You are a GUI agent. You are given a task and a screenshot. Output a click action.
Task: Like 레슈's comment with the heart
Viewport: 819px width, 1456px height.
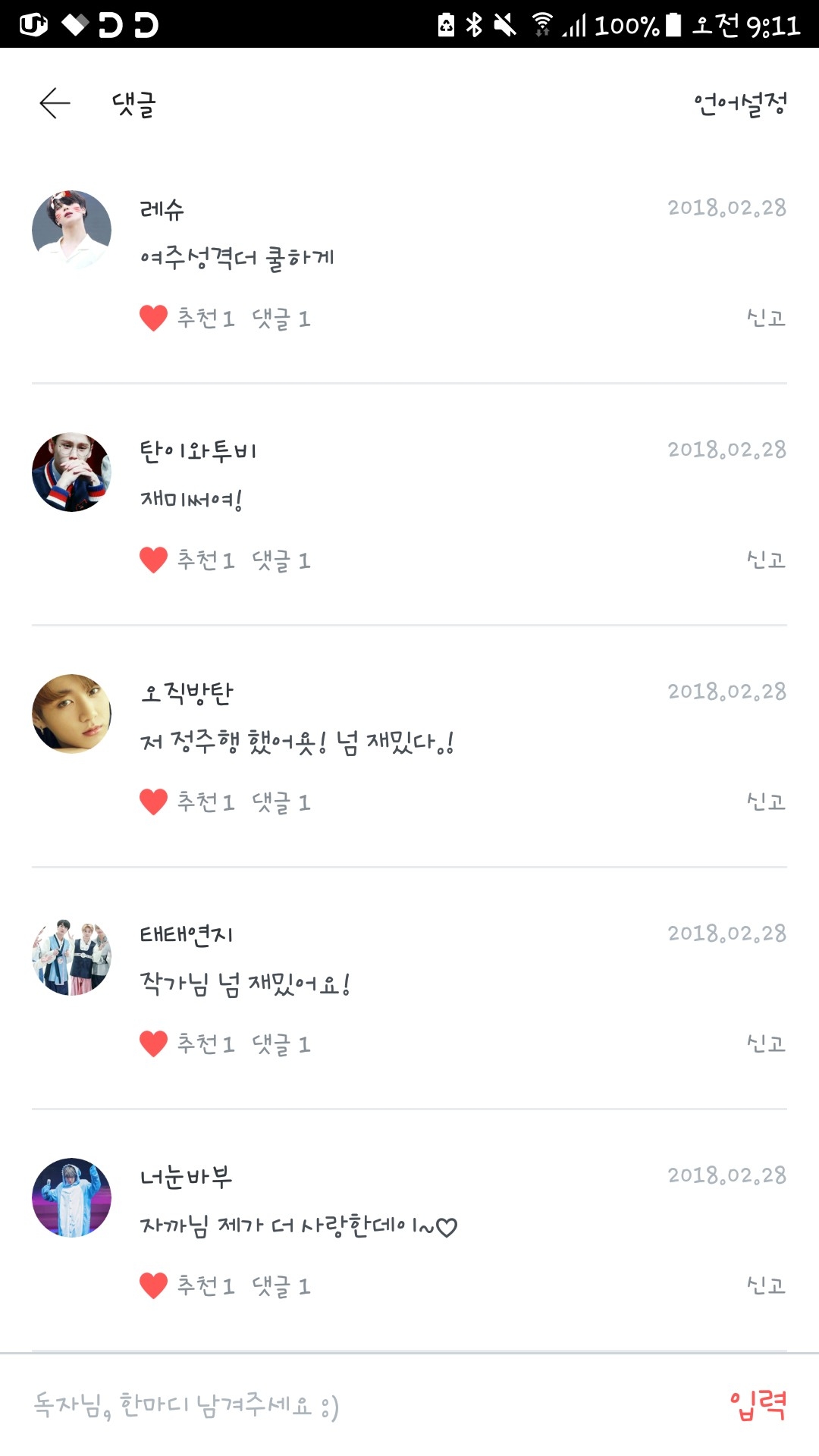tap(153, 318)
